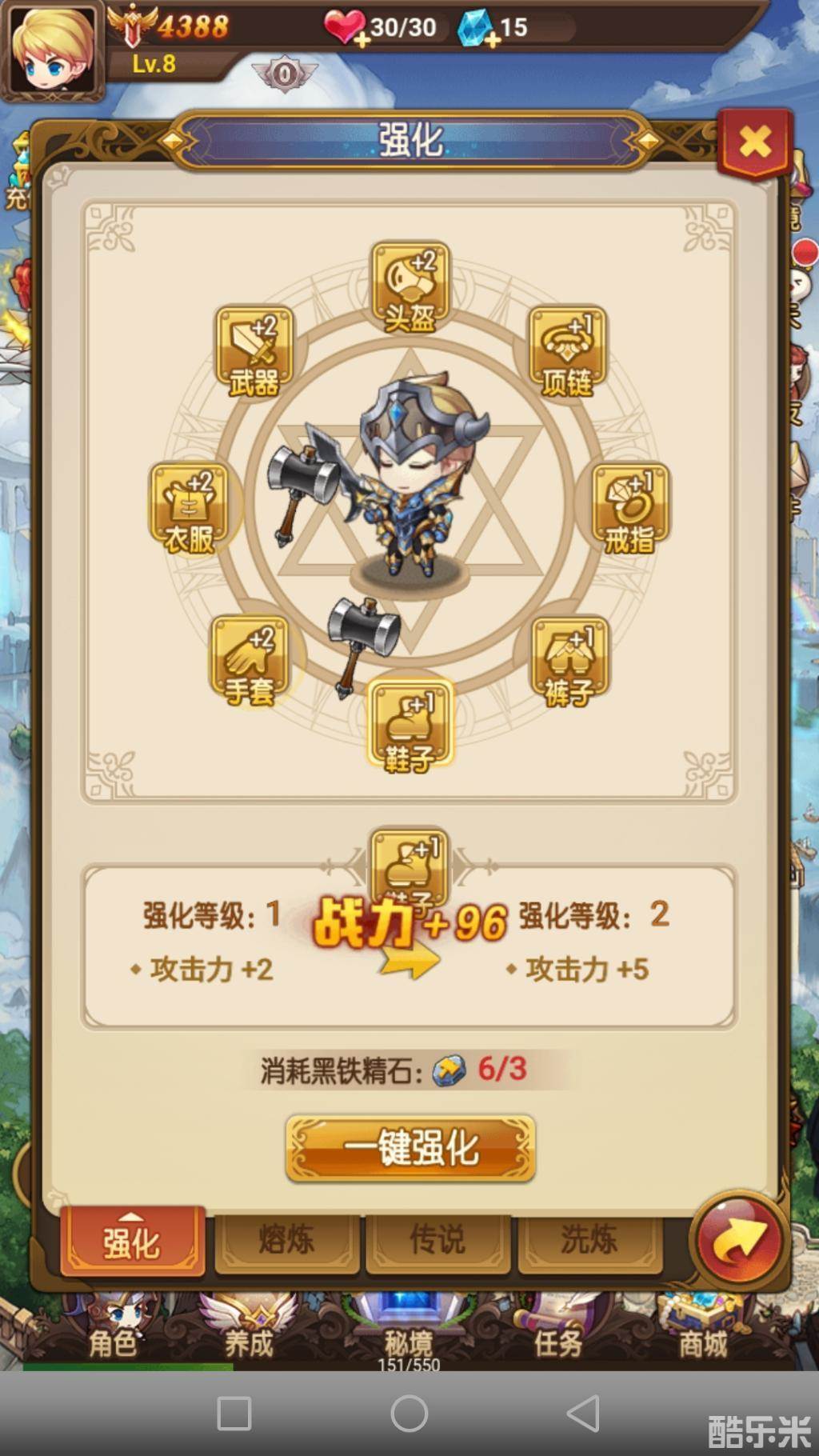Tap the red arrow return button
This screenshot has height=1456, width=819.
coord(738,1241)
